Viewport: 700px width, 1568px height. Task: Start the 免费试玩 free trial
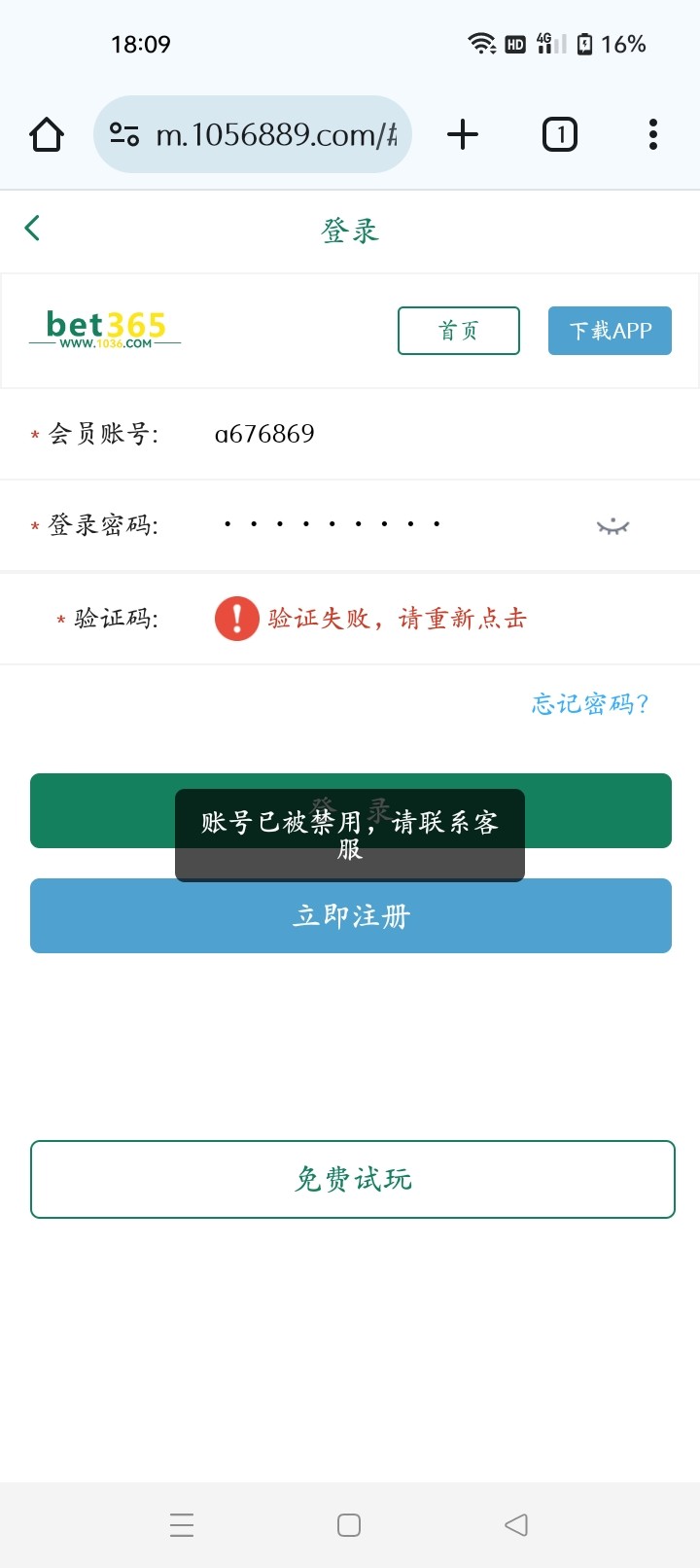[x=352, y=1179]
